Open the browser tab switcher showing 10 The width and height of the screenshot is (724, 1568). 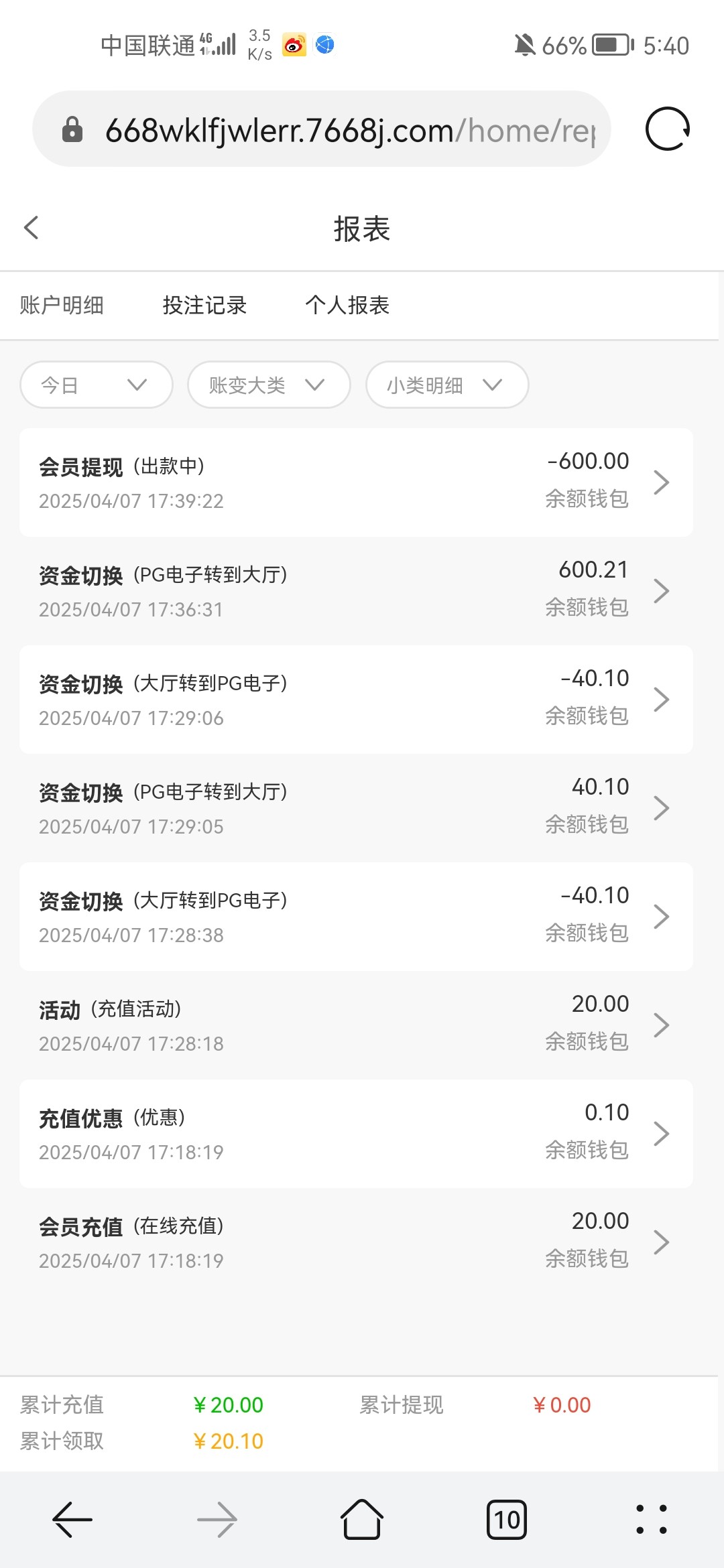point(507,1520)
